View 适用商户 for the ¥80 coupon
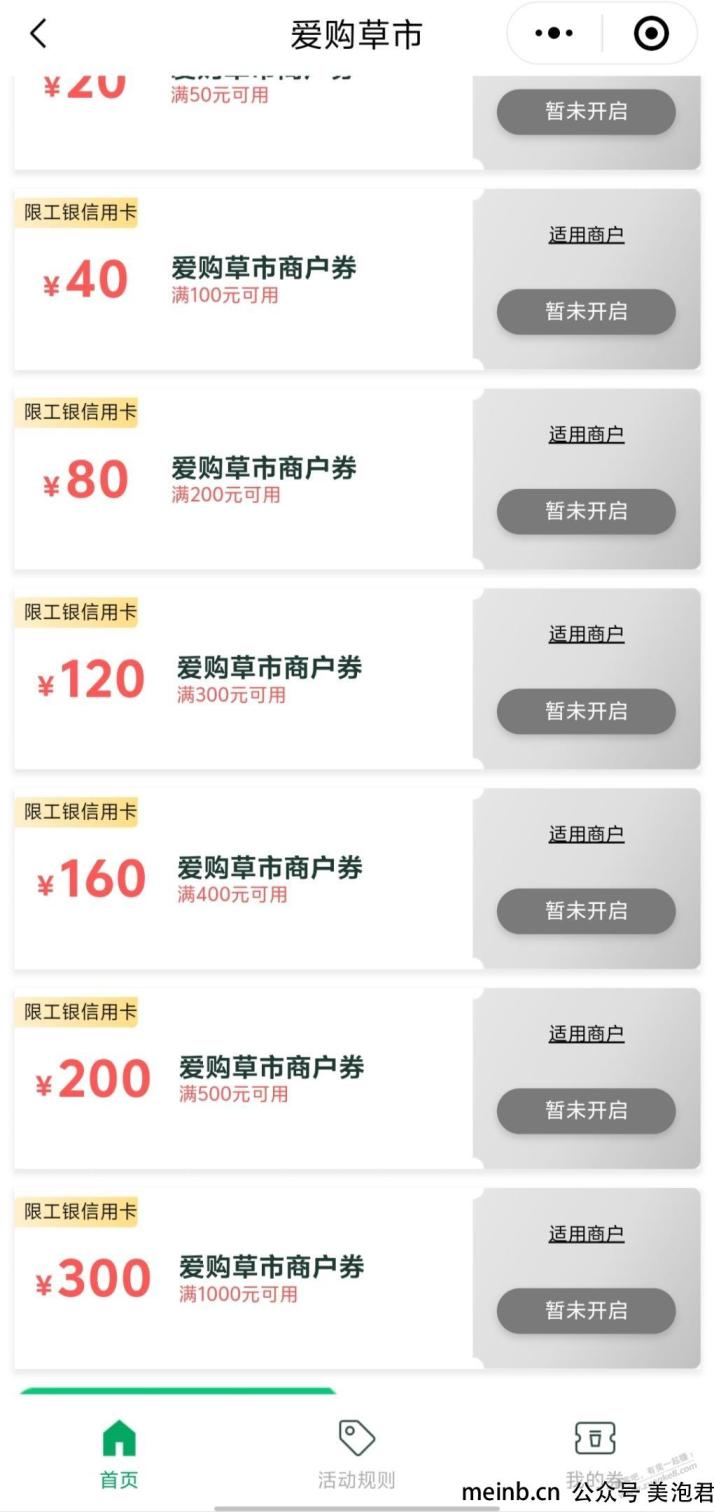714x1512 pixels. [x=586, y=435]
